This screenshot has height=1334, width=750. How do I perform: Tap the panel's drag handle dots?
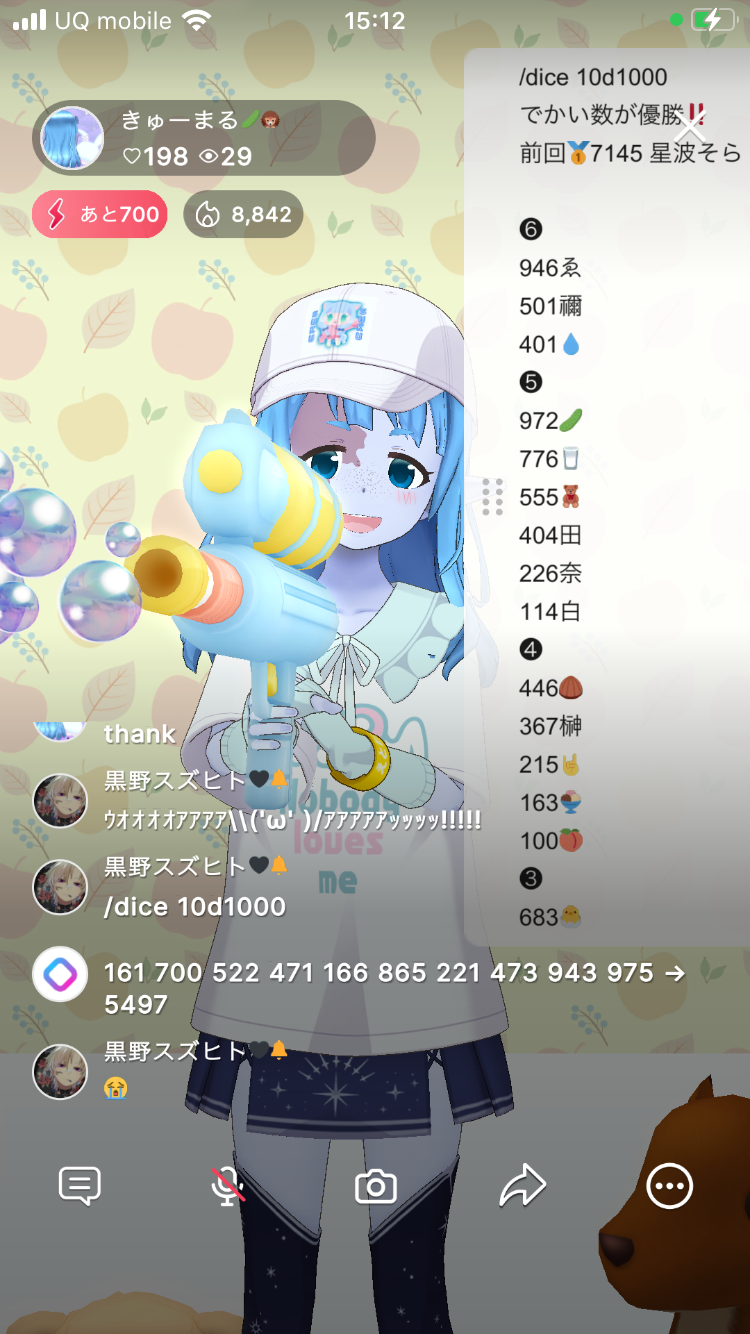tap(492, 497)
